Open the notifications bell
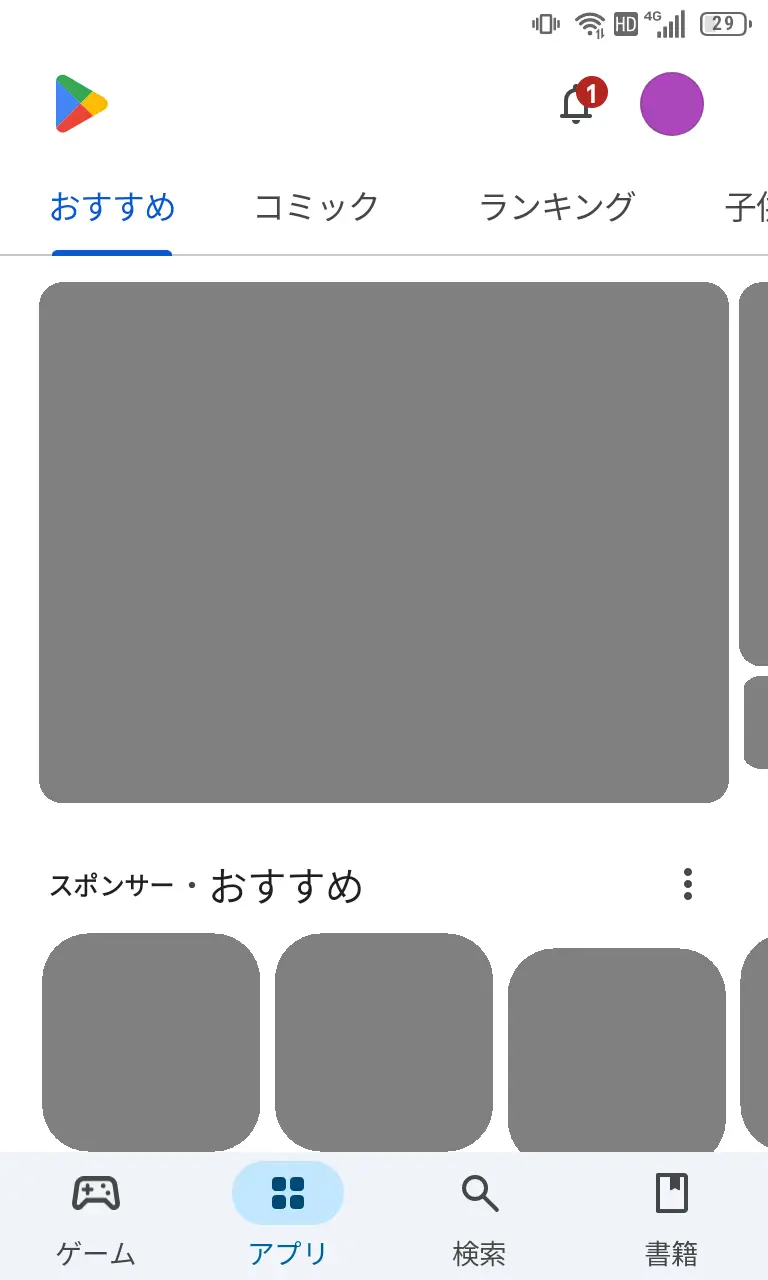768x1280 pixels. [x=577, y=104]
